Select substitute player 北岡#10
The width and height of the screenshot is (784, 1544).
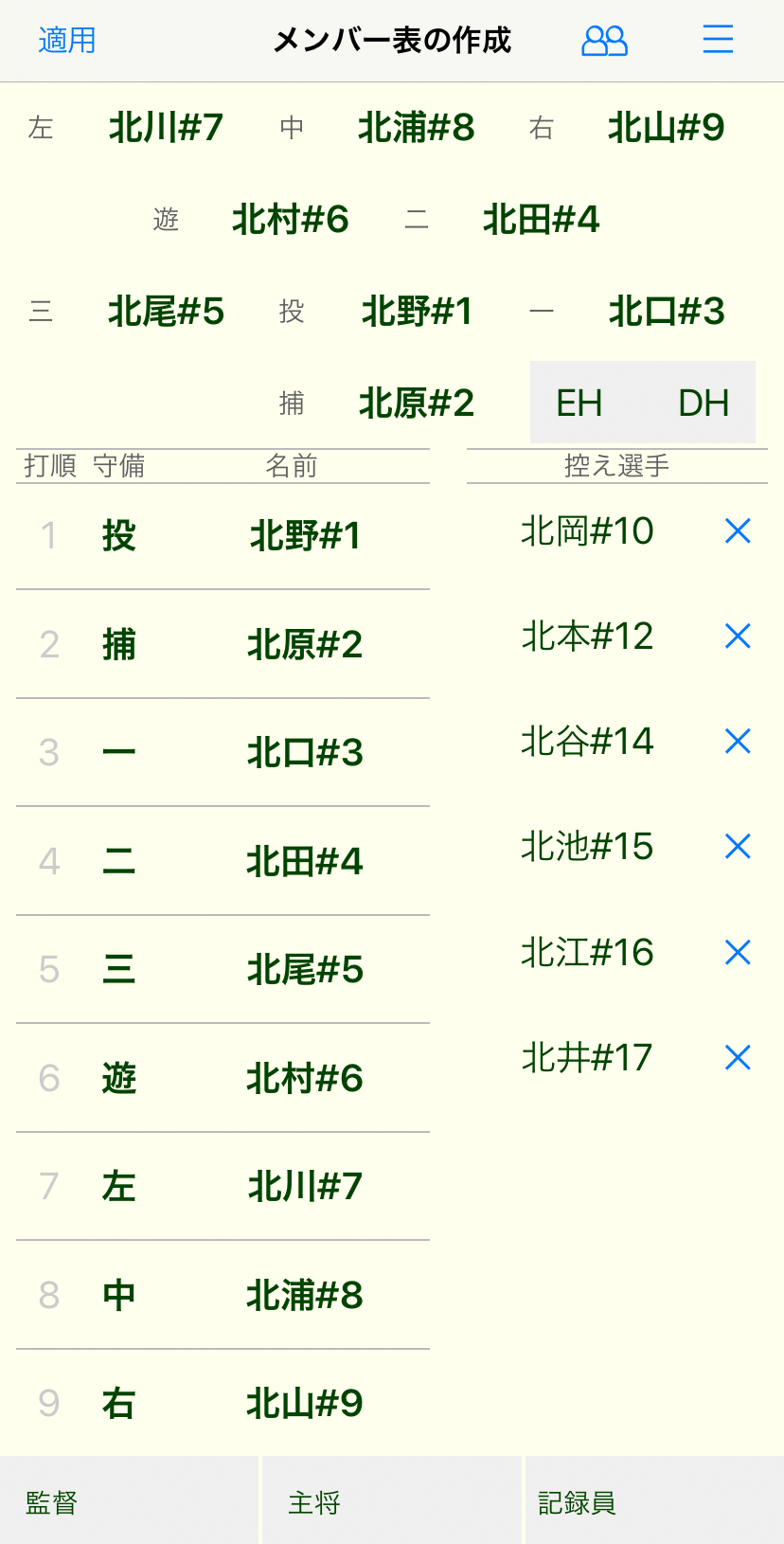[587, 531]
